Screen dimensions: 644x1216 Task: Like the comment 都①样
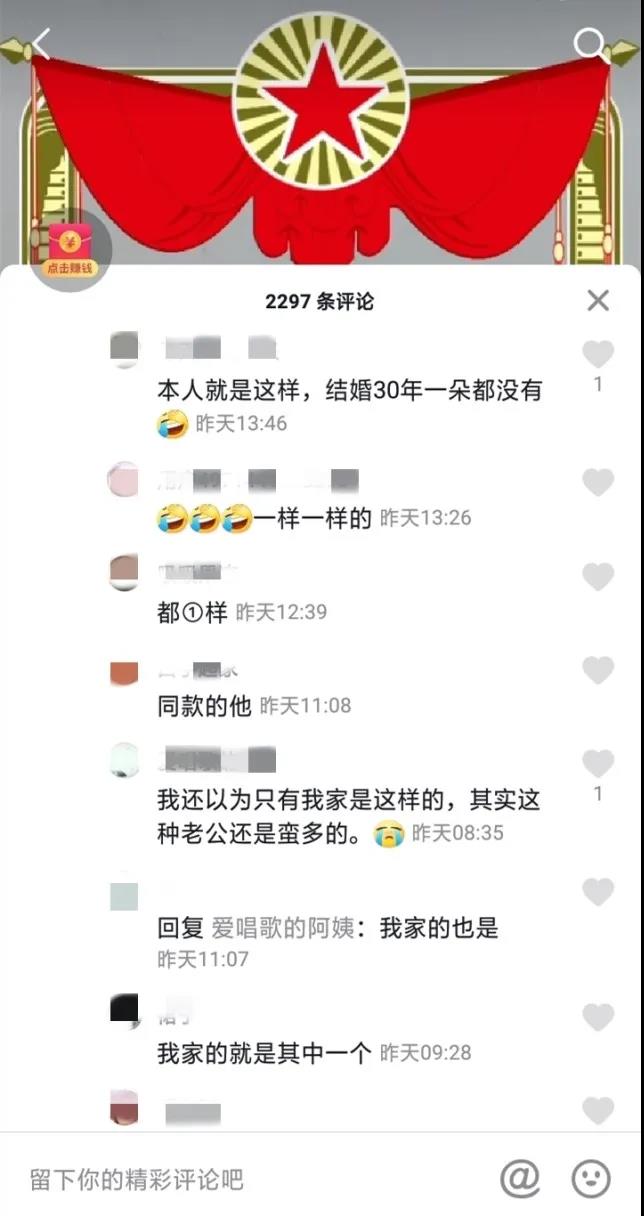click(x=598, y=577)
